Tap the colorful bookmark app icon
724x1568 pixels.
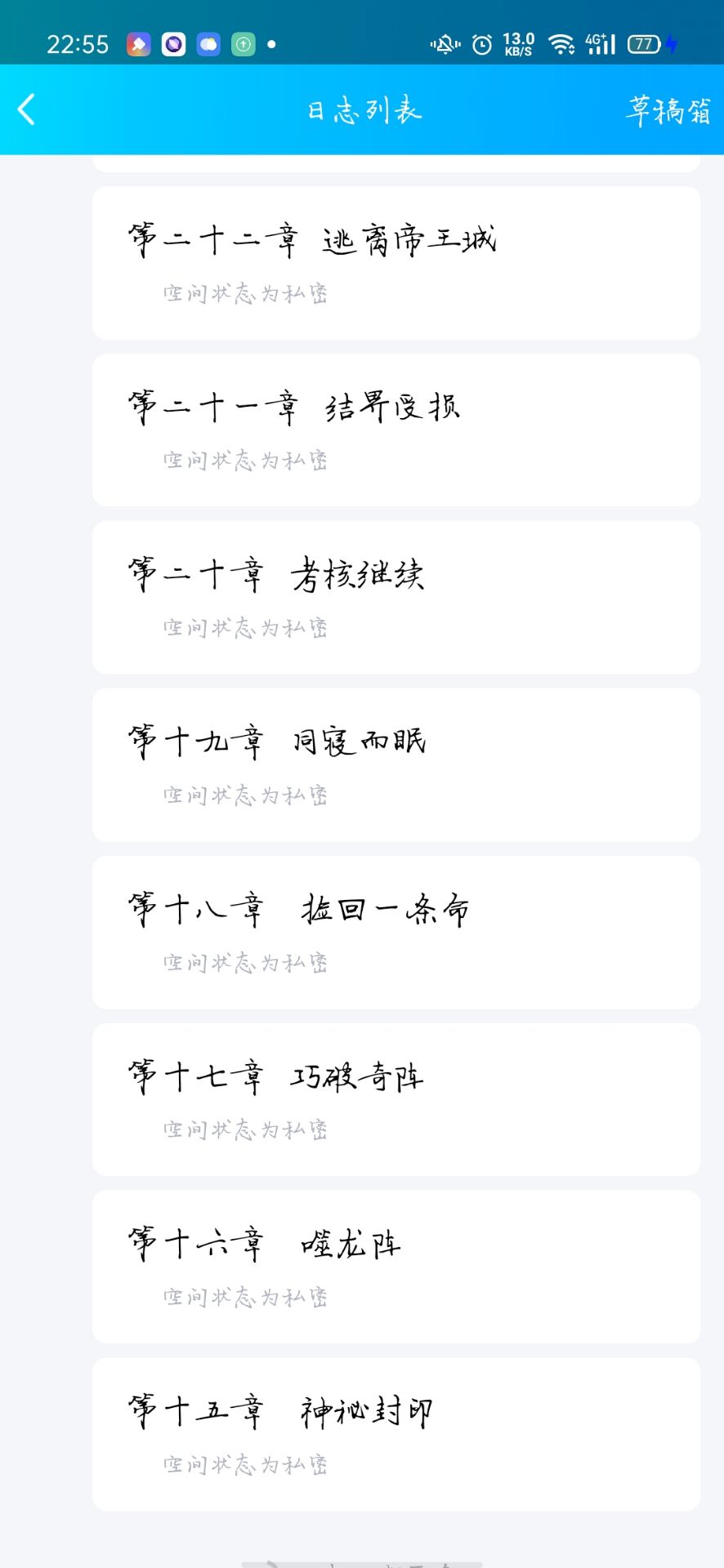point(137,45)
